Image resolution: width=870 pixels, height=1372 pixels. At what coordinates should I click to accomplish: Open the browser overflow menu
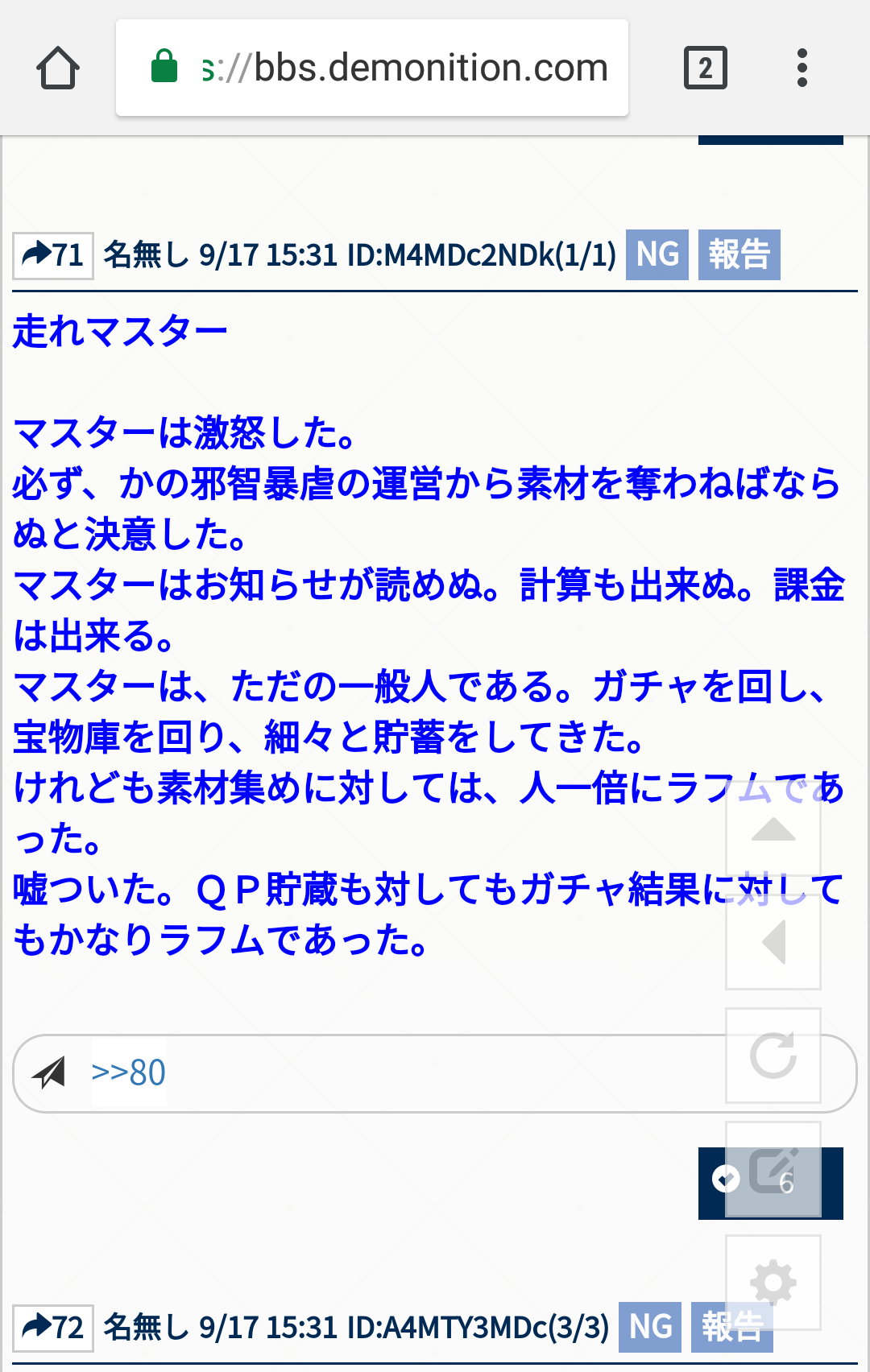(802, 68)
